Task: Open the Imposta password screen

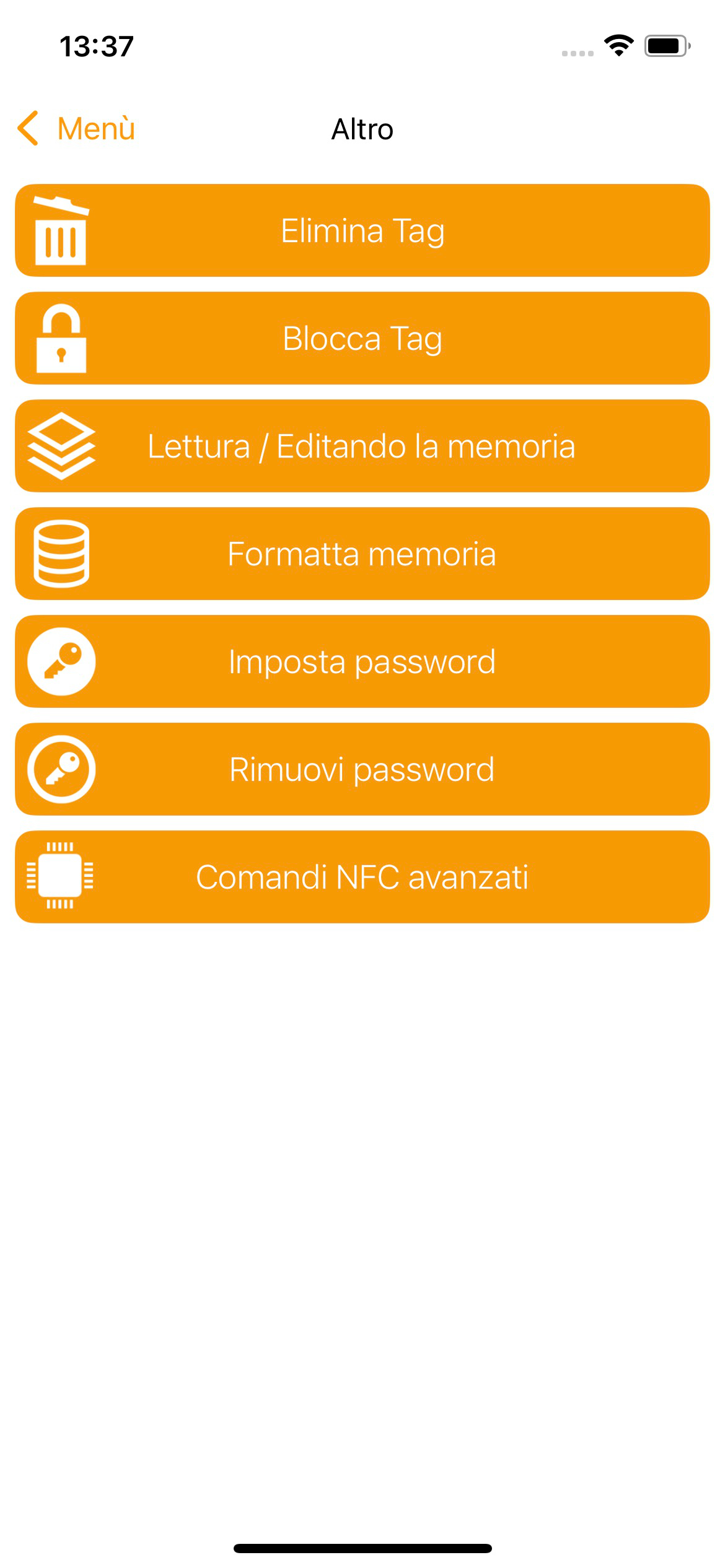Action: [362, 661]
